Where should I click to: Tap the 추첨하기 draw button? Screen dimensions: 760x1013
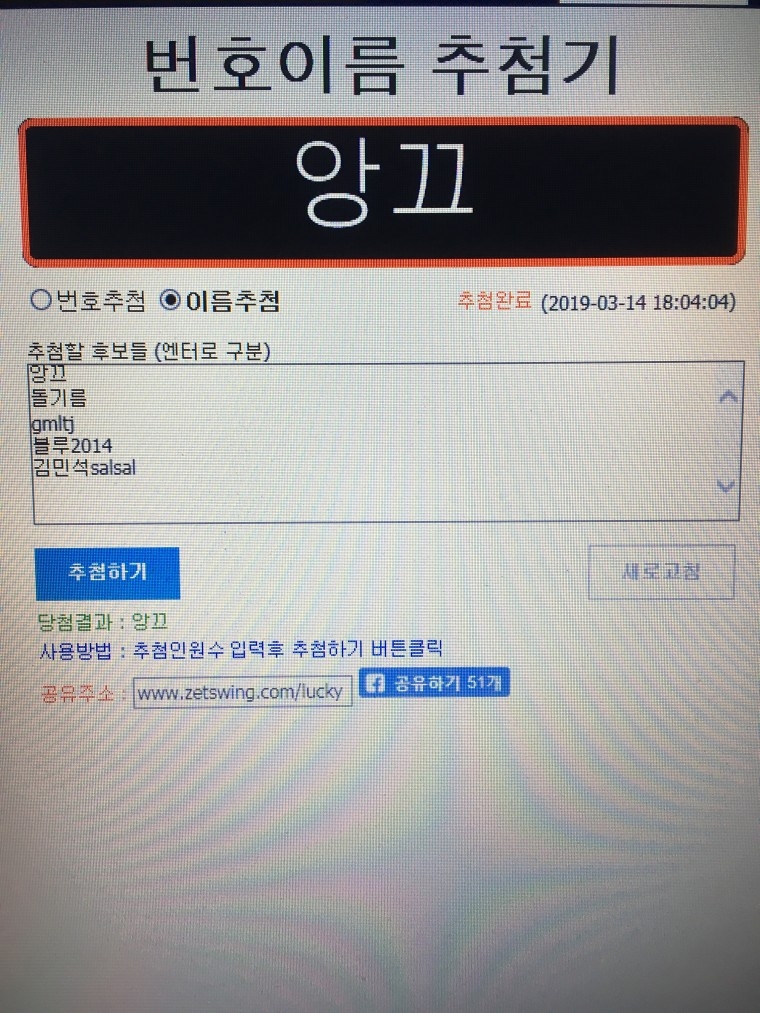click(107, 572)
